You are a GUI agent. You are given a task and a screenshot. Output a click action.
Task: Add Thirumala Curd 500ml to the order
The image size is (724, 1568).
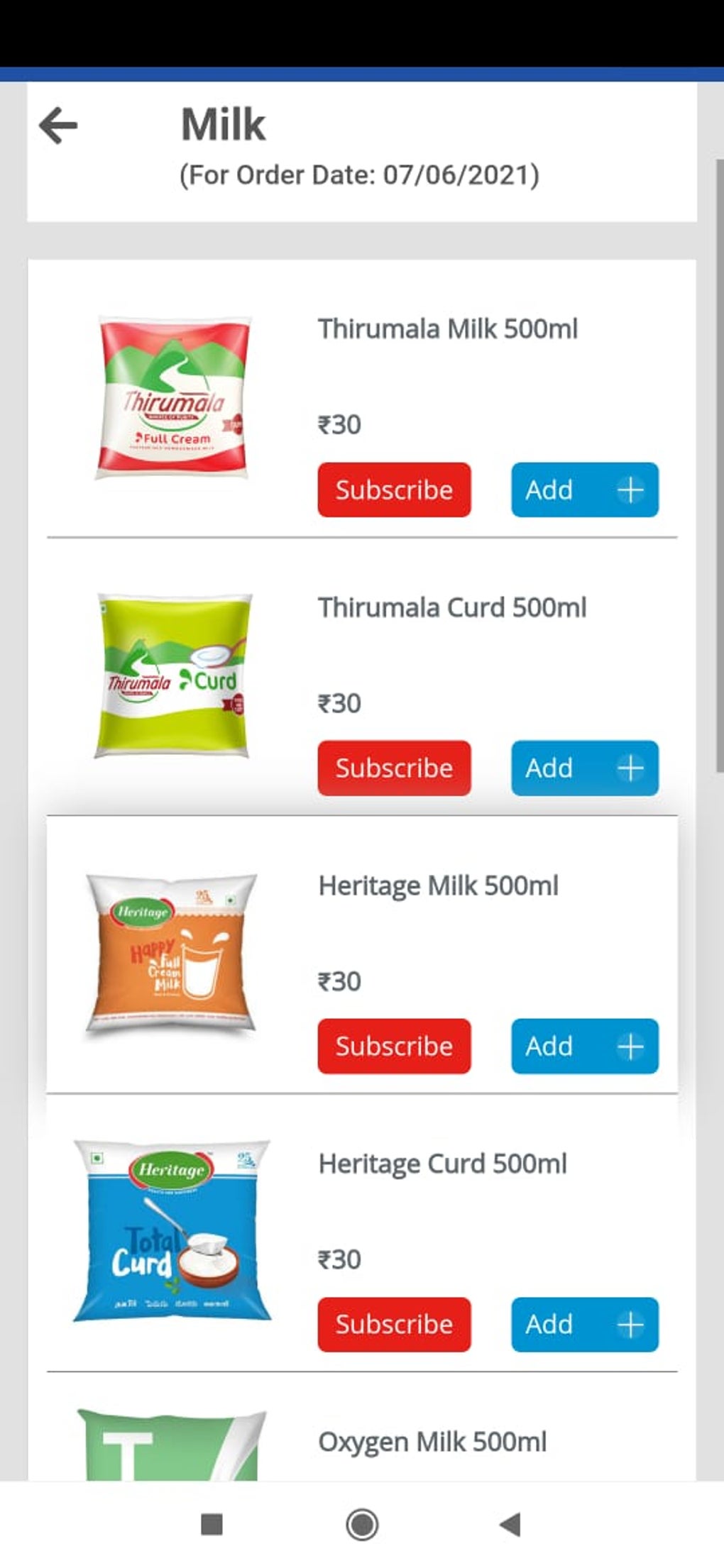coord(584,768)
